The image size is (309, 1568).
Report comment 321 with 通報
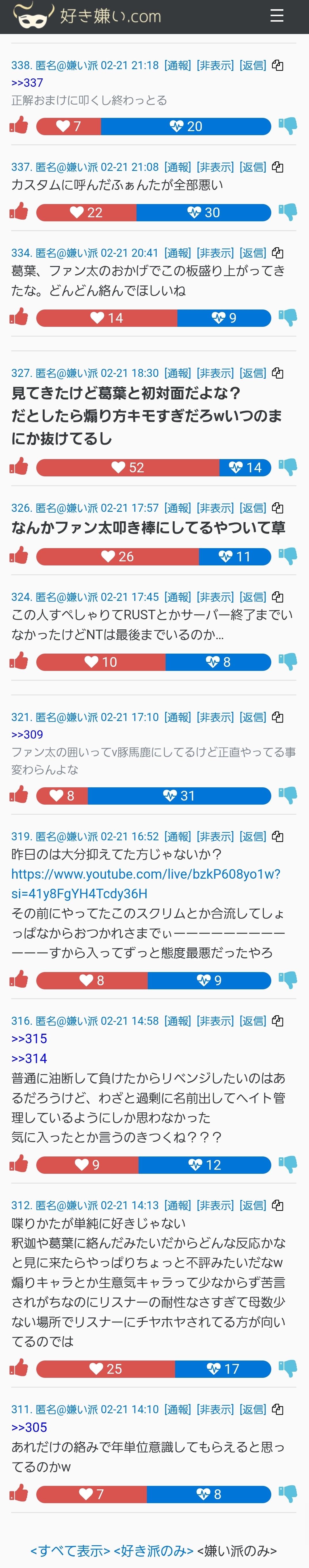pyautogui.click(x=178, y=718)
